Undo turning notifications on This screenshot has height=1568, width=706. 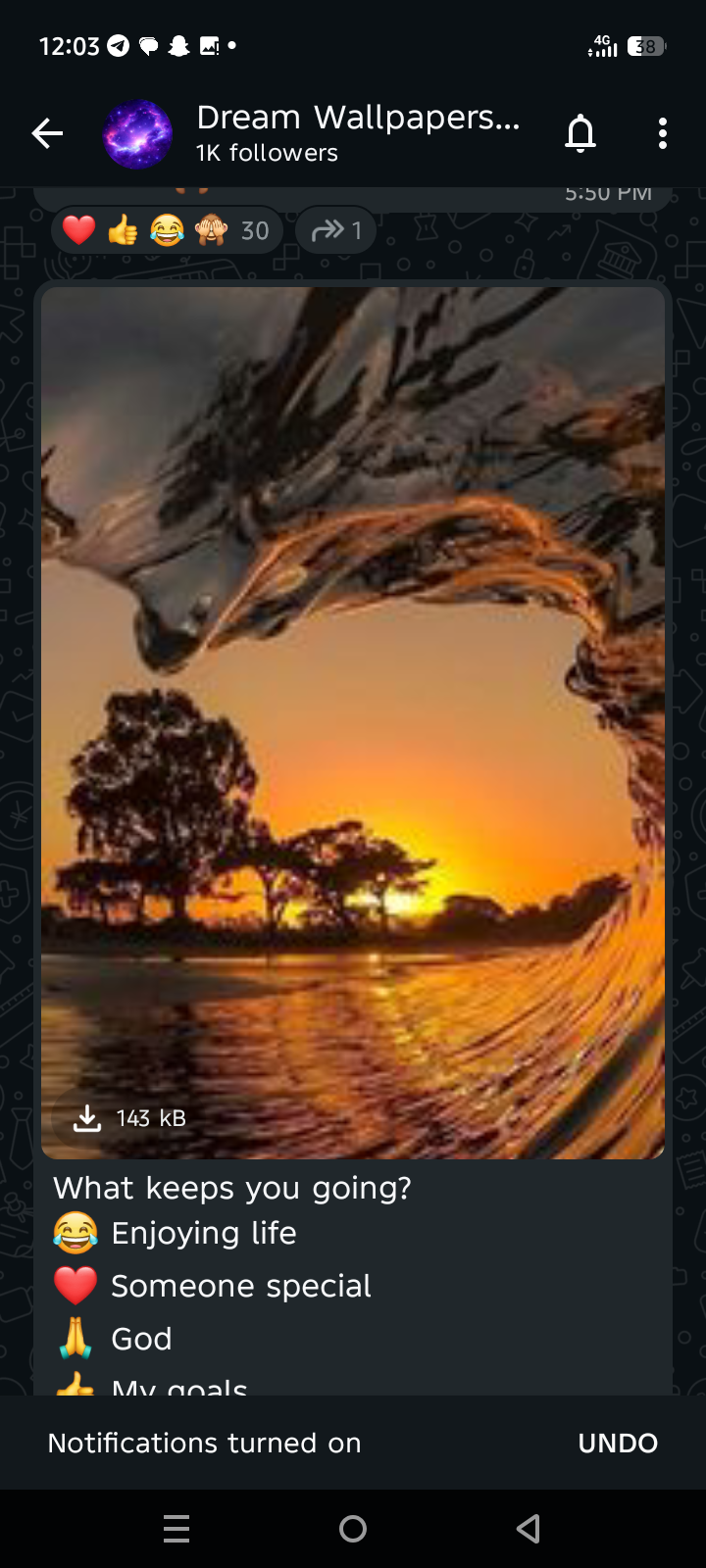tap(618, 1443)
